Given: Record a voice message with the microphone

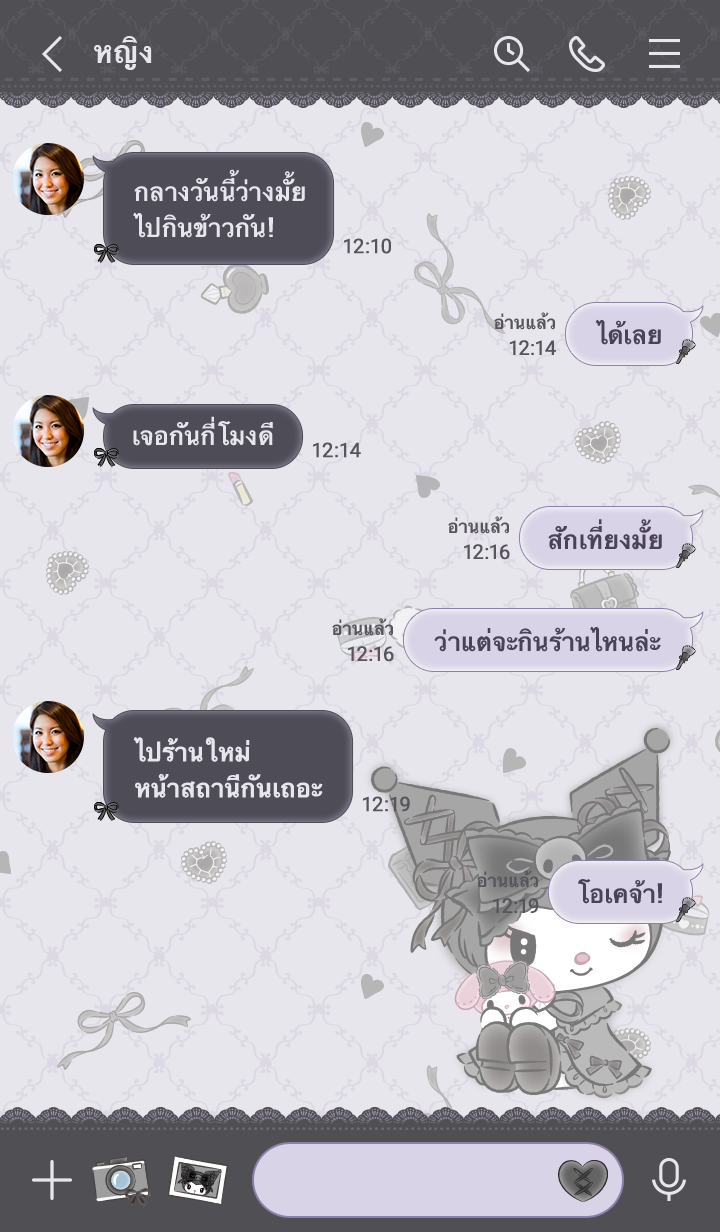Looking at the screenshot, I should [668, 1181].
